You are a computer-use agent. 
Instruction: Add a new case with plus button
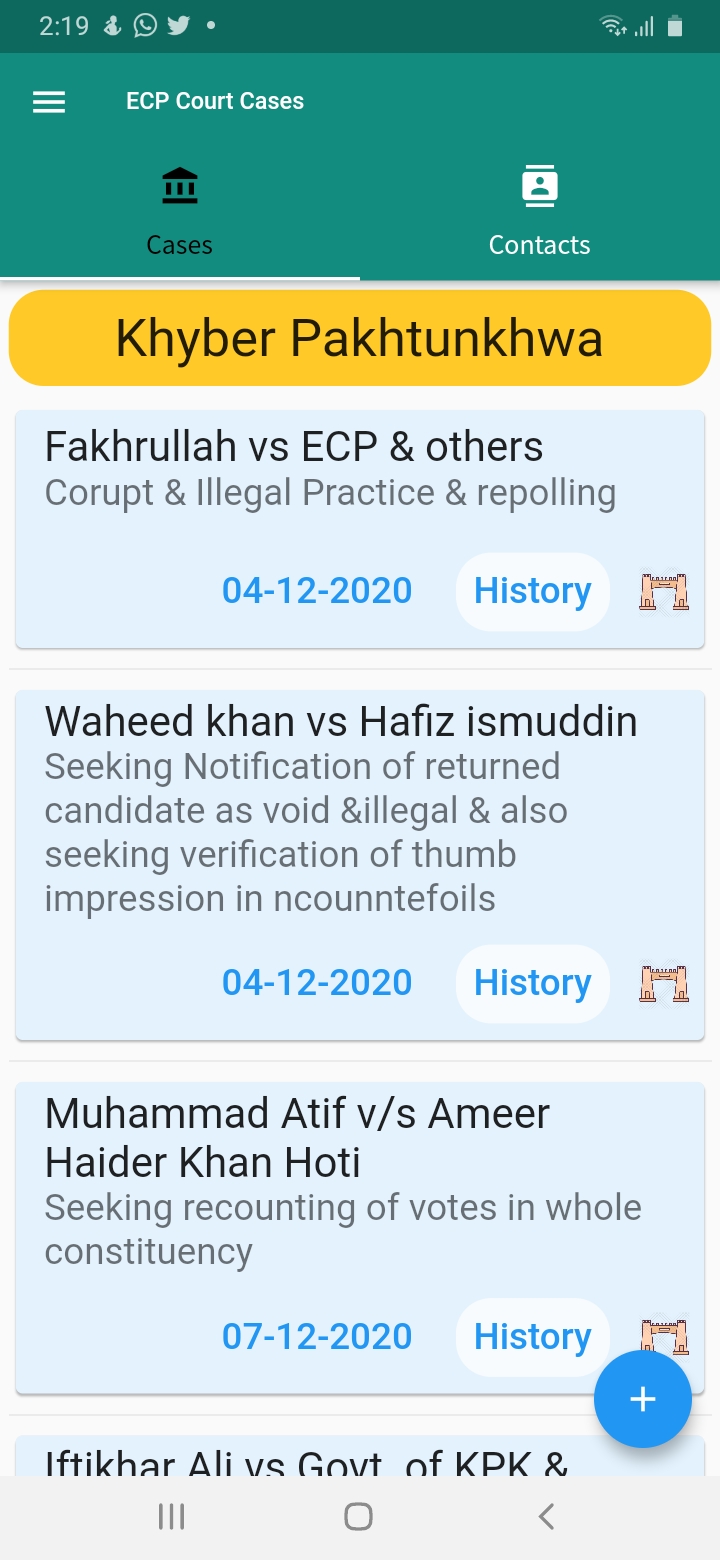pyautogui.click(x=643, y=1399)
